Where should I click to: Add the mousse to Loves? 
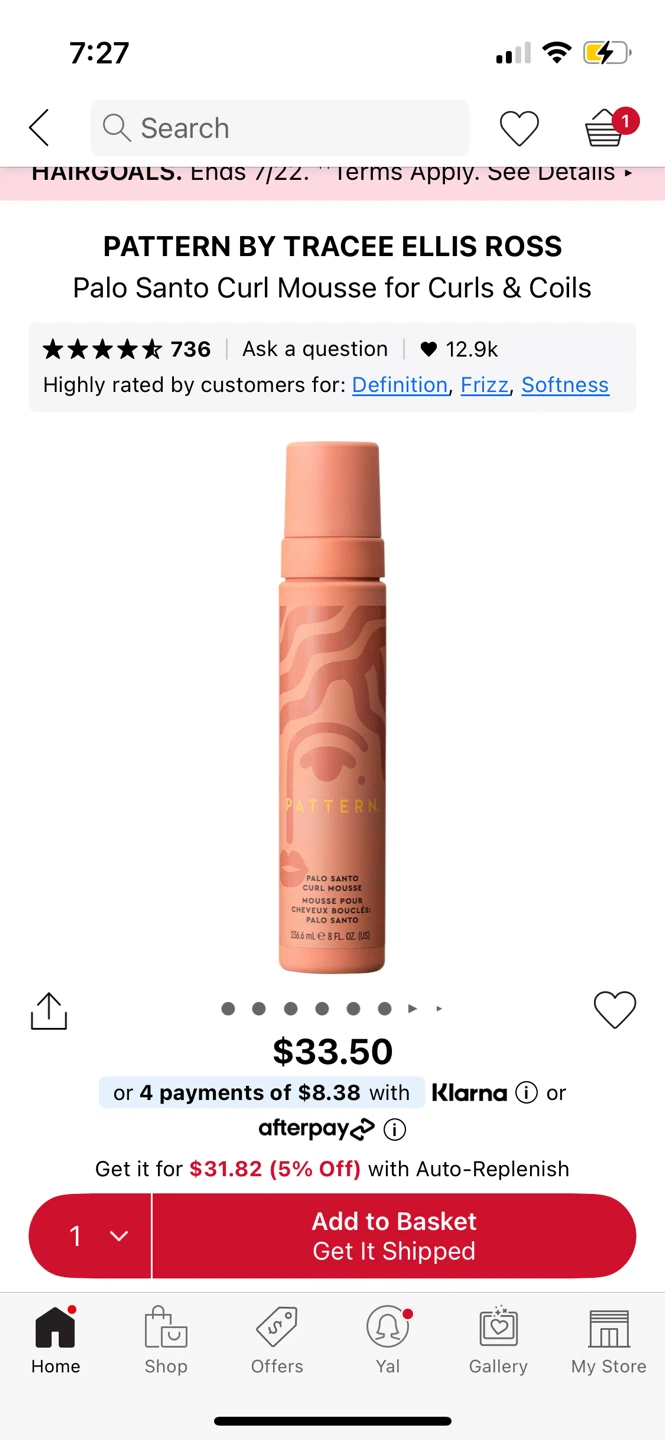pos(615,1010)
